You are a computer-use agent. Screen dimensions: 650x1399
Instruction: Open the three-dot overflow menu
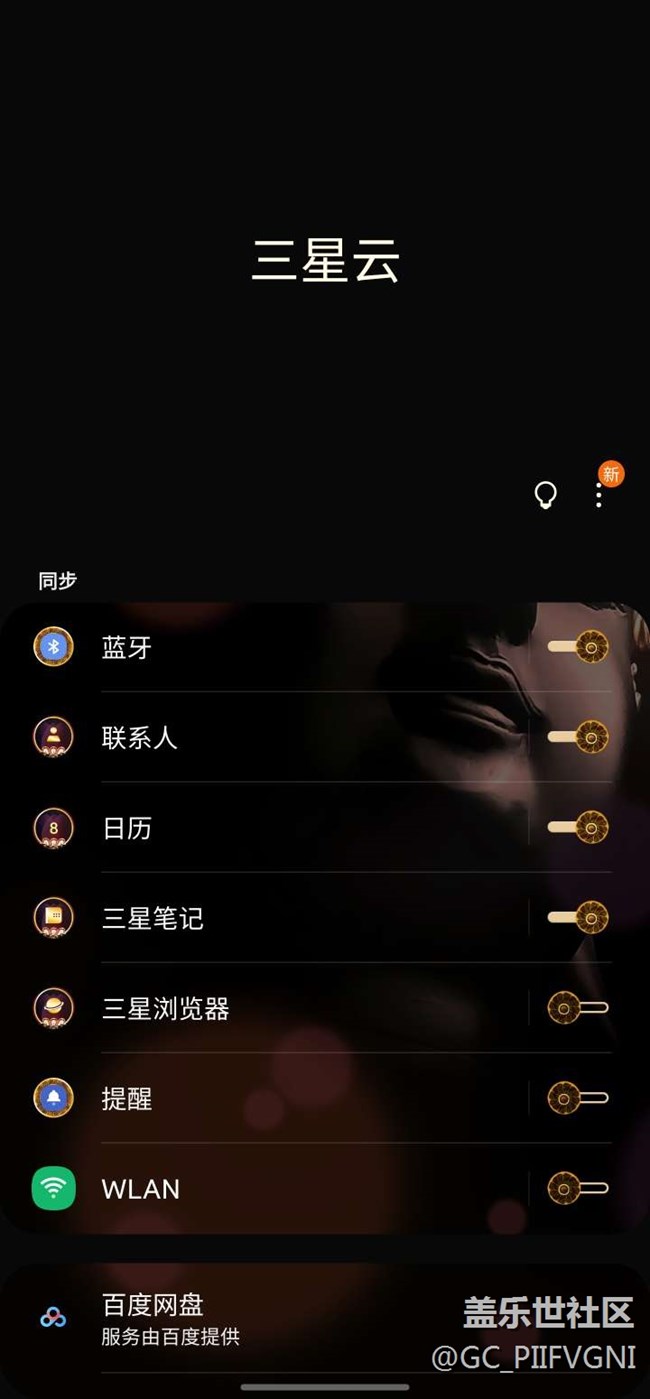pos(599,495)
